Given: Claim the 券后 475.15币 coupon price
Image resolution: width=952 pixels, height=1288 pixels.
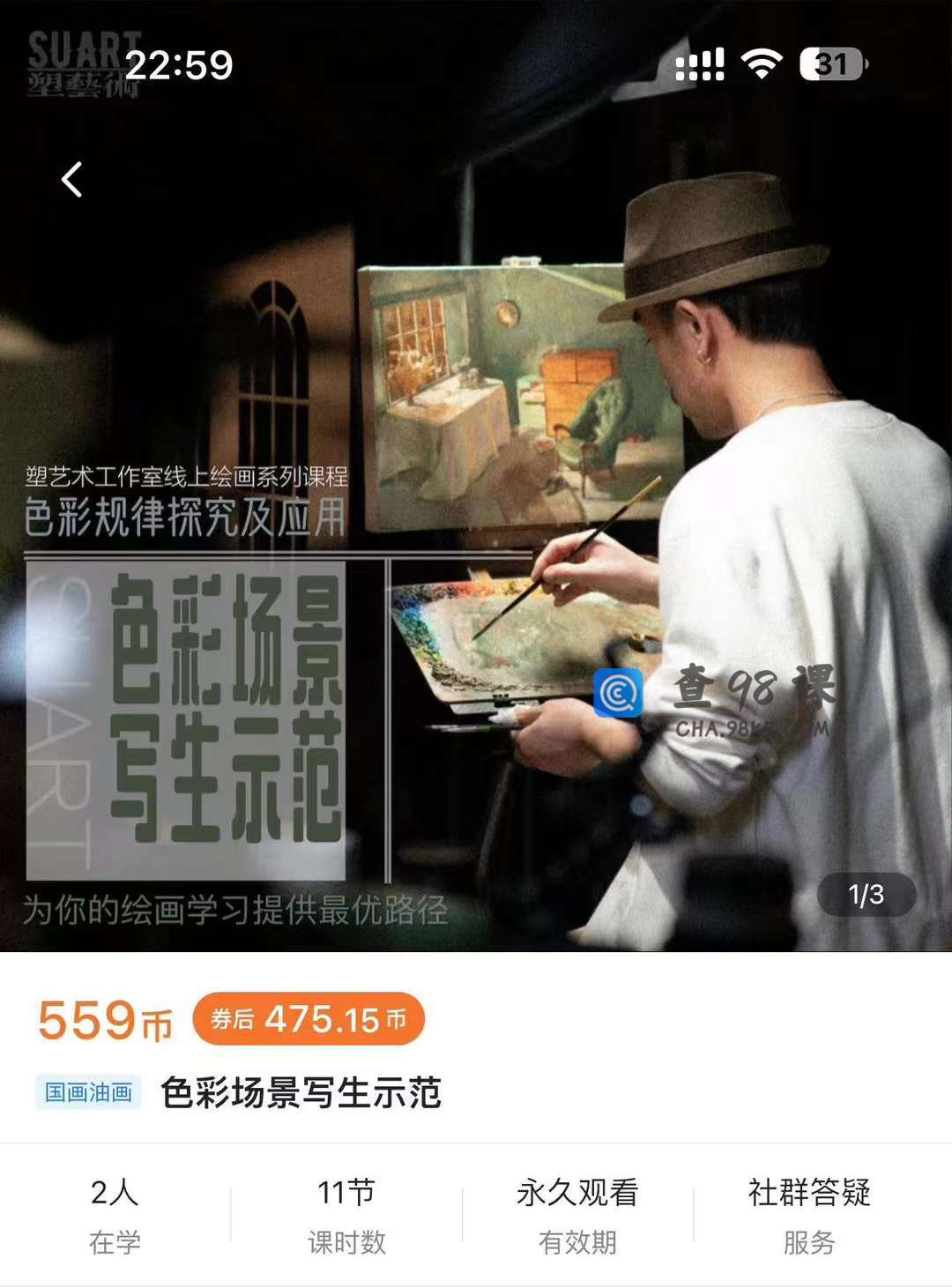Looking at the screenshot, I should point(308,1020).
